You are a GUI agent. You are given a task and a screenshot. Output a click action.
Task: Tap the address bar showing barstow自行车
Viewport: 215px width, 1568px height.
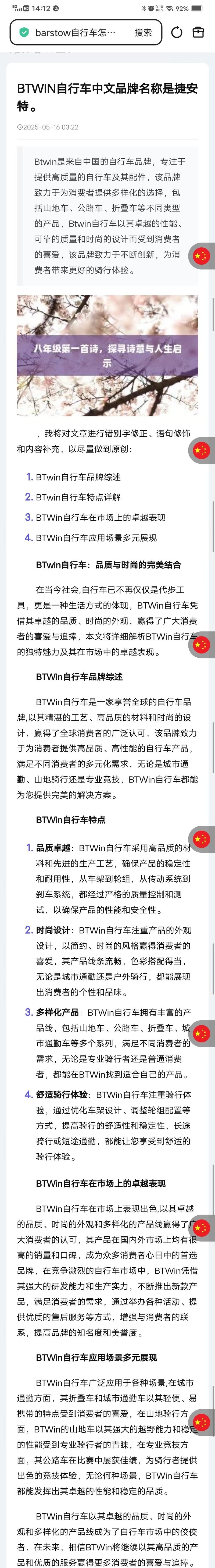[76, 32]
